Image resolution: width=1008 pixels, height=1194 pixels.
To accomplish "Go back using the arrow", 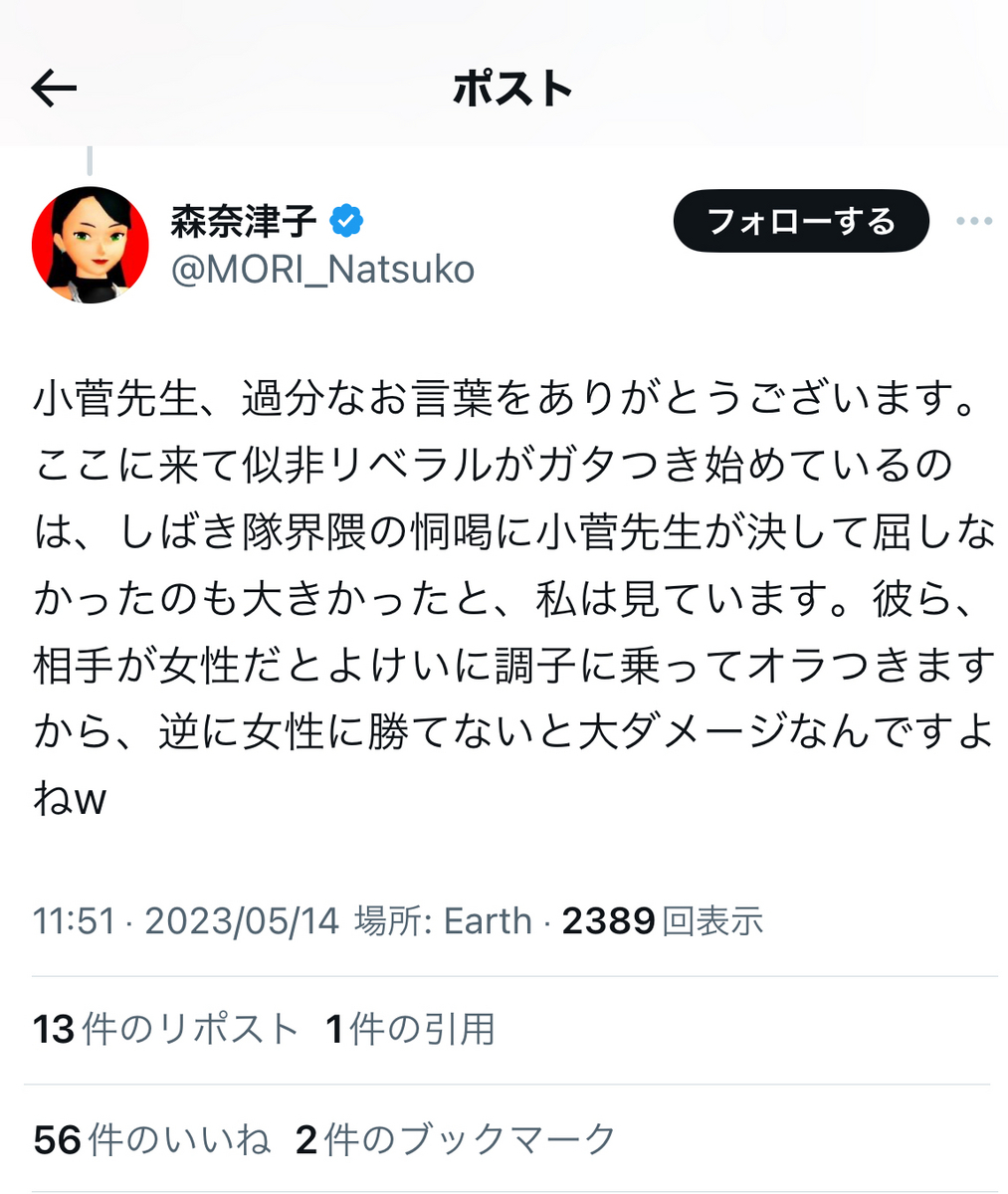I will click(54, 90).
